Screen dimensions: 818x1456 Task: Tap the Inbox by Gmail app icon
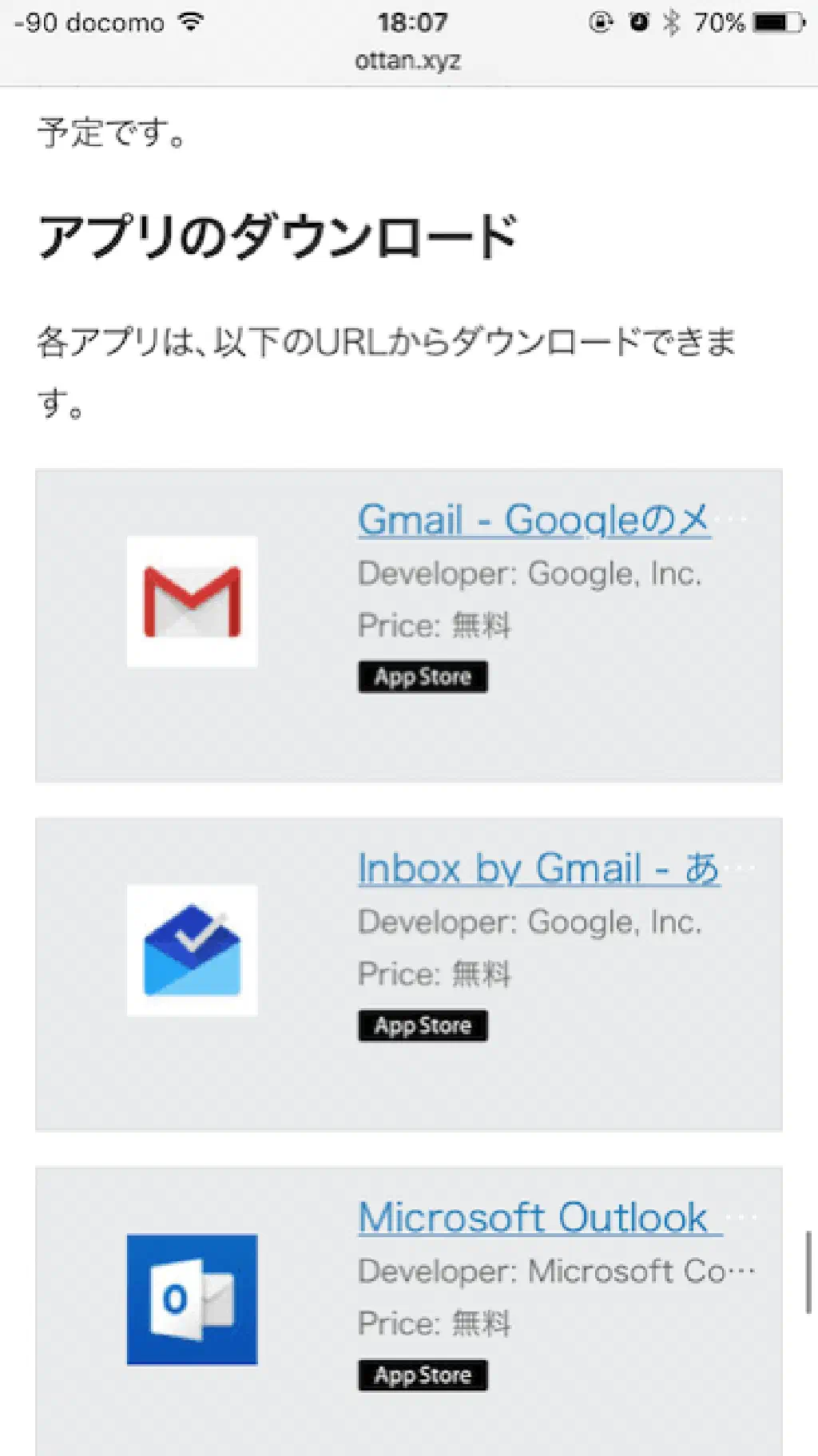point(192,950)
